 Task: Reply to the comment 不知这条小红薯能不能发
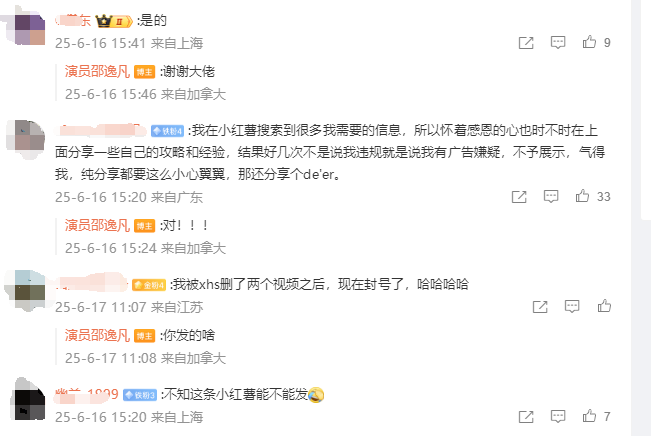point(558,417)
